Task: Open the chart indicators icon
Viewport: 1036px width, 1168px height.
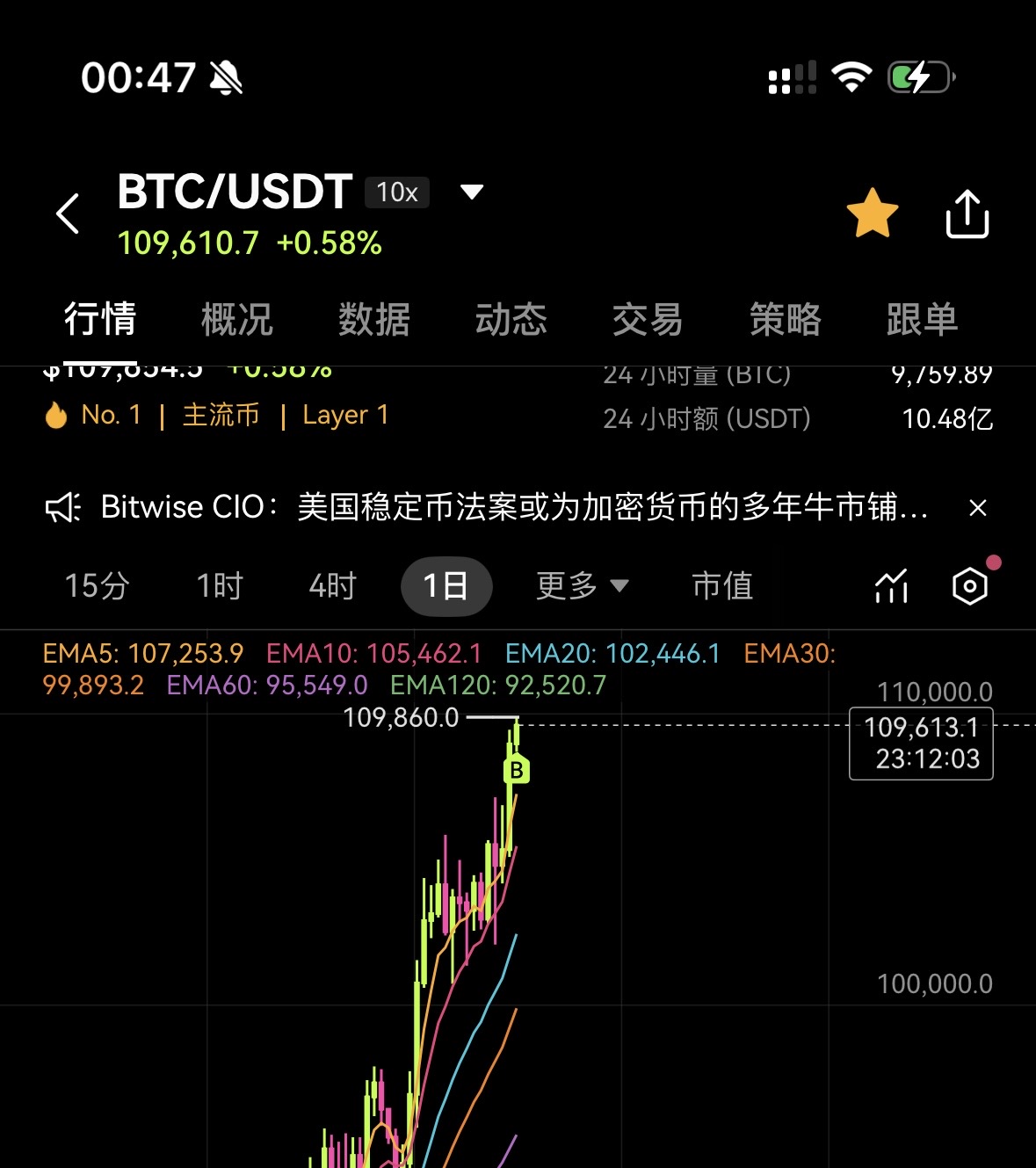Action: pos(891,585)
